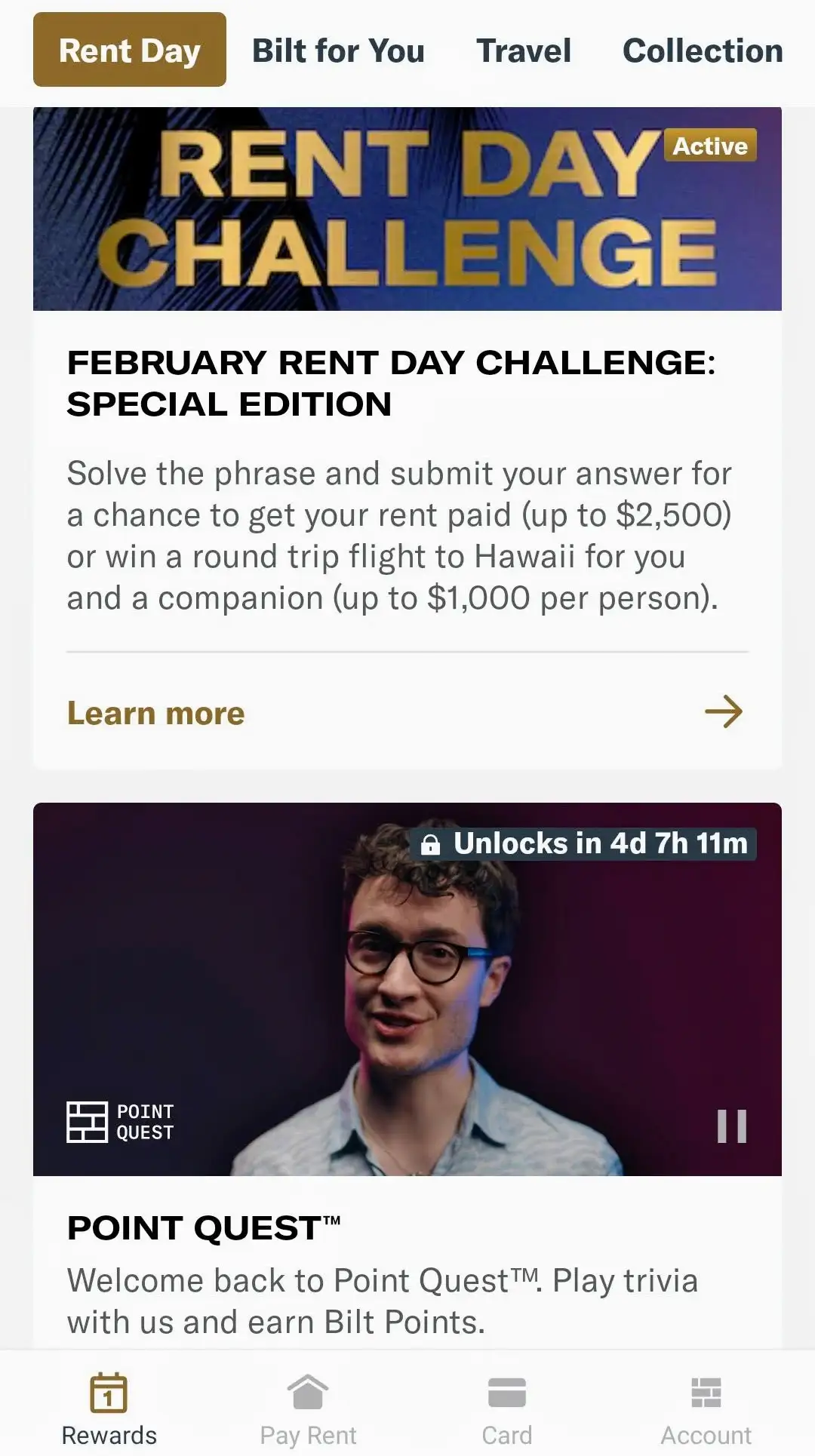Switch to the Card section

coord(507,1409)
